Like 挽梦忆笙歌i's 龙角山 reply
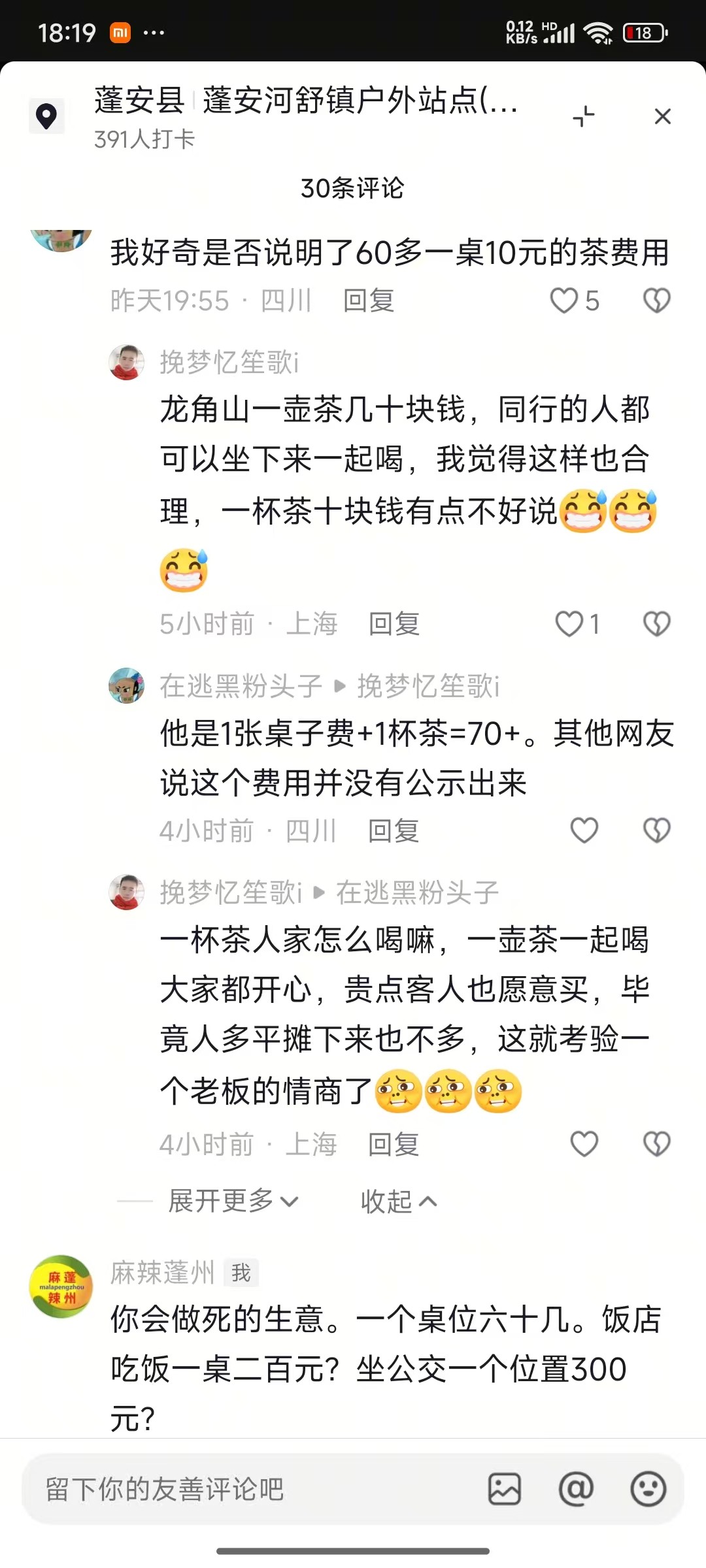706x1568 pixels. click(569, 624)
